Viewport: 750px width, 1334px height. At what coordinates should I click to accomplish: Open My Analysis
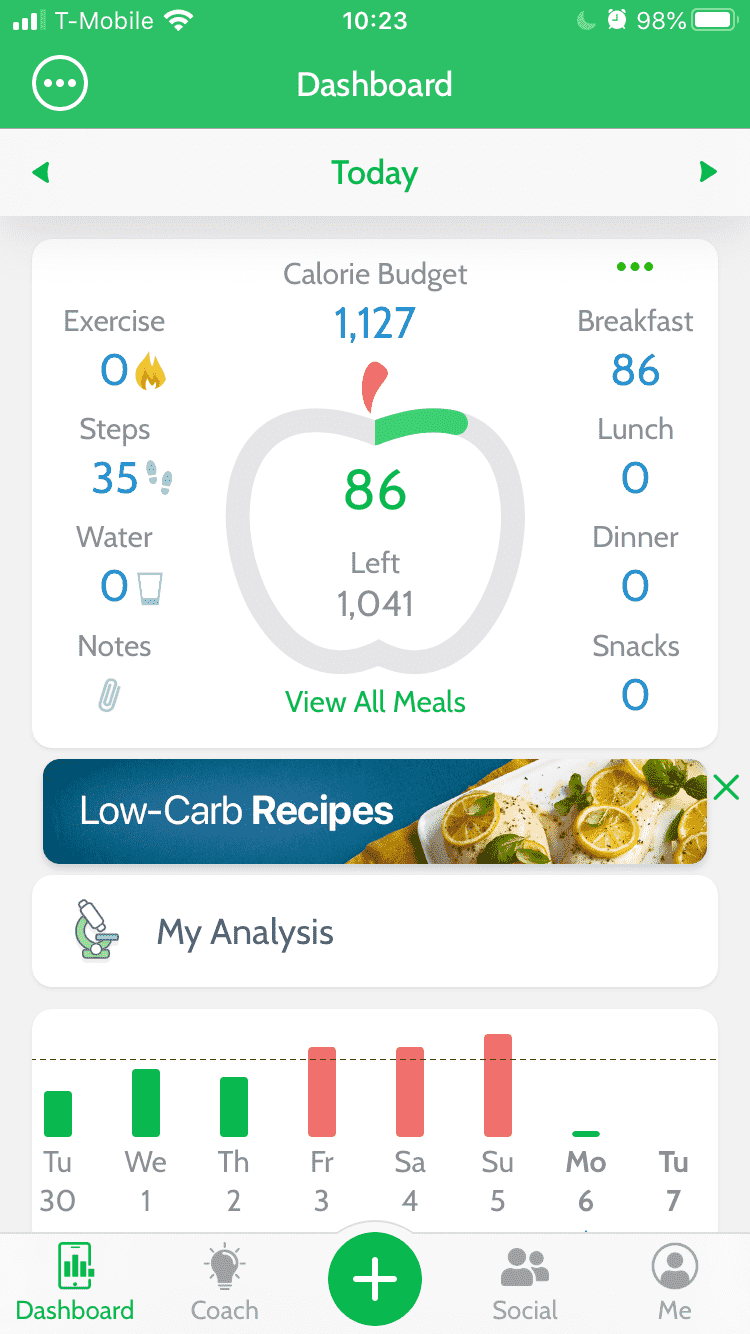375,932
